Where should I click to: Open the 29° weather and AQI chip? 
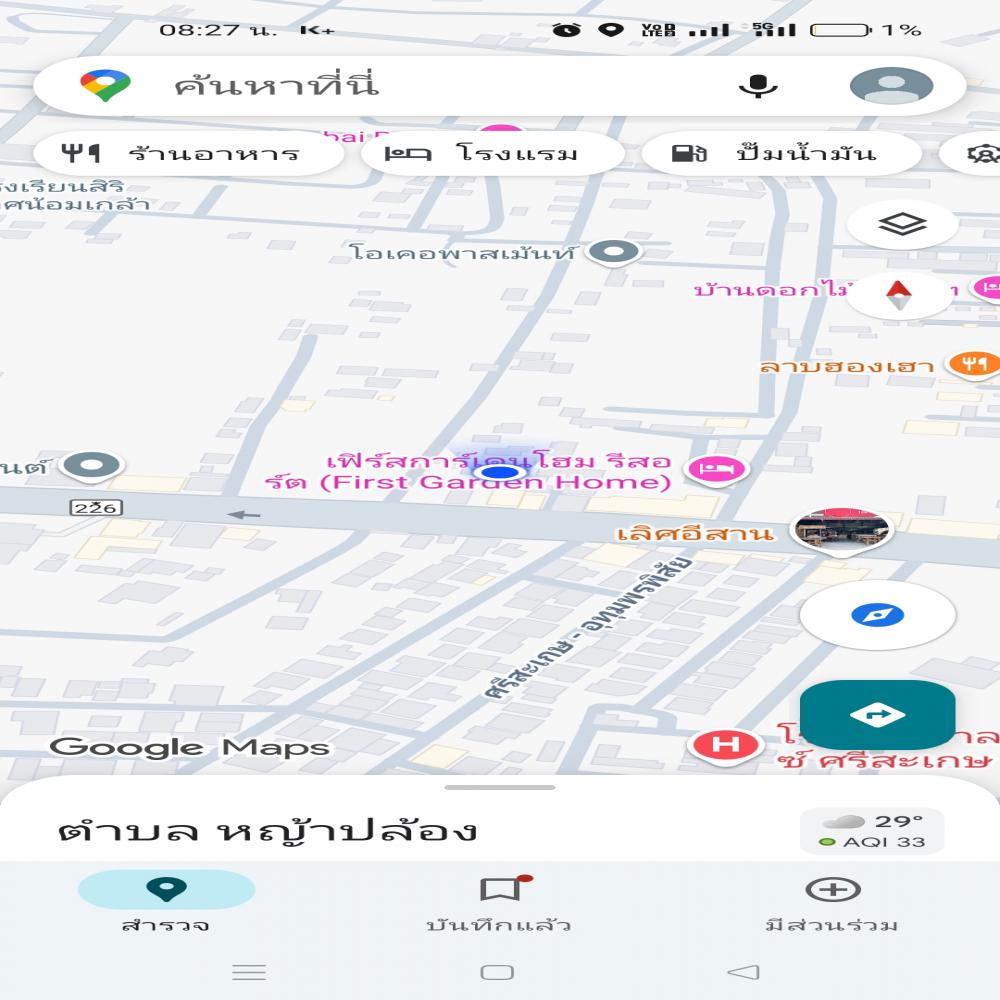coord(871,831)
